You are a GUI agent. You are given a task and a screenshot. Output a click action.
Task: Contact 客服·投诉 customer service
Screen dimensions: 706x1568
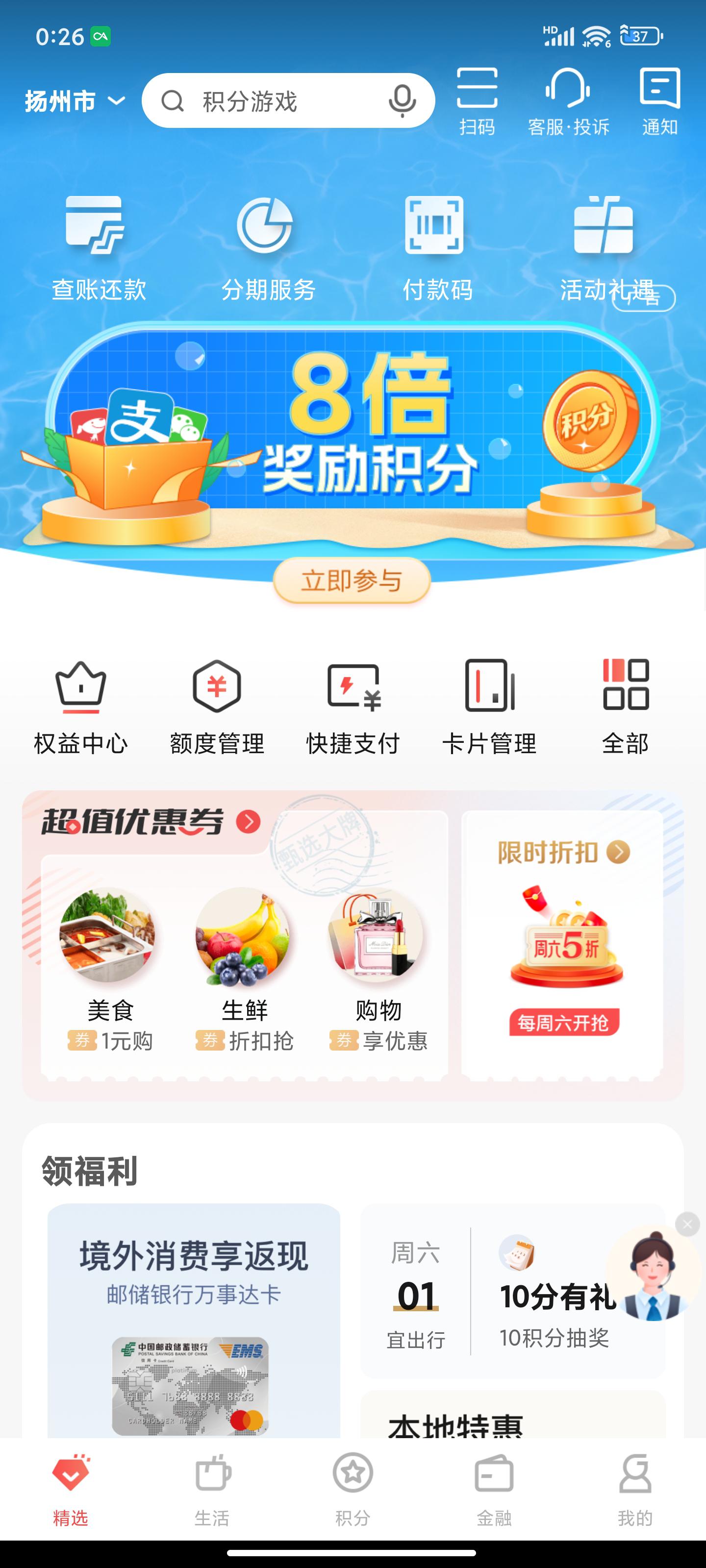pyautogui.click(x=568, y=101)
